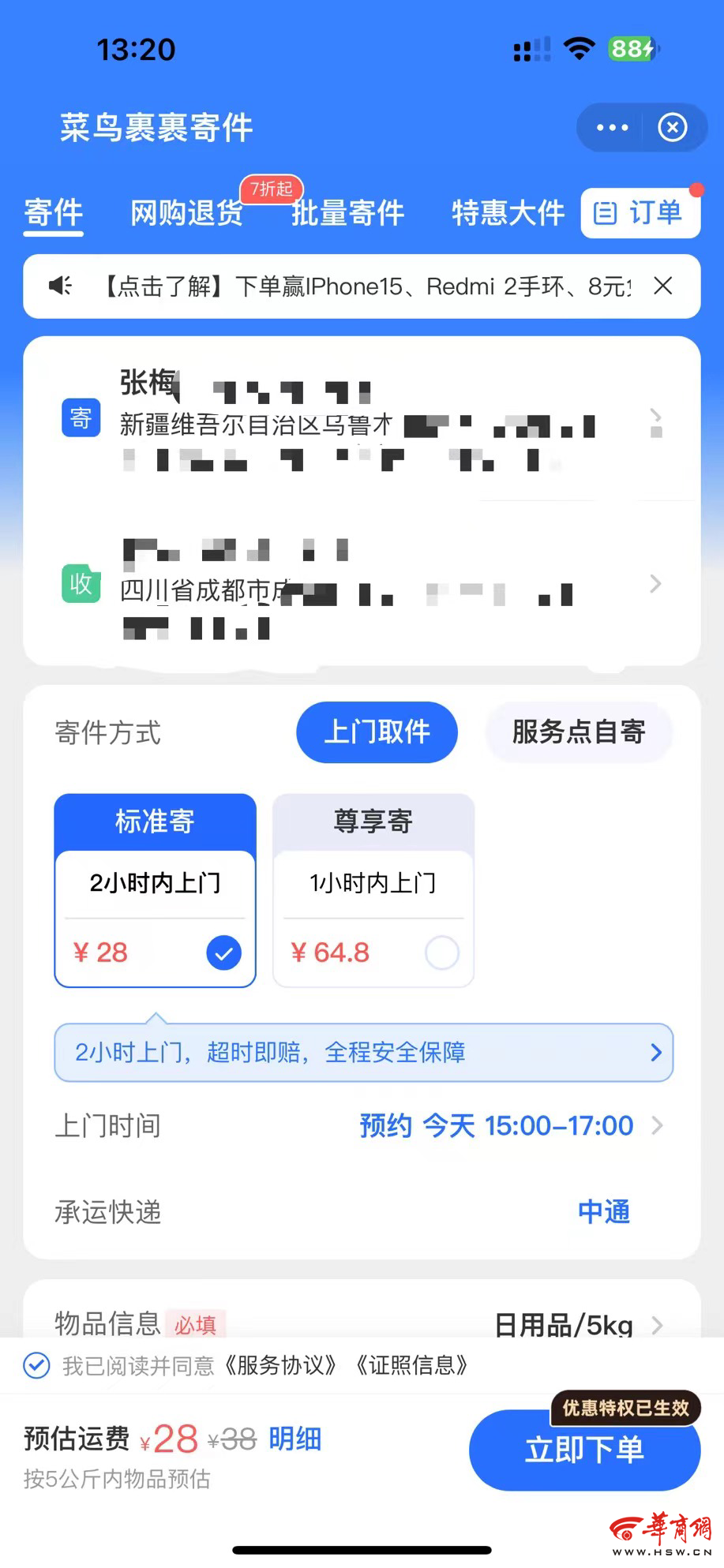Switch to the 网购退货 tab
This screenshot has height=1568, width=724.
[x=186, y=213]
